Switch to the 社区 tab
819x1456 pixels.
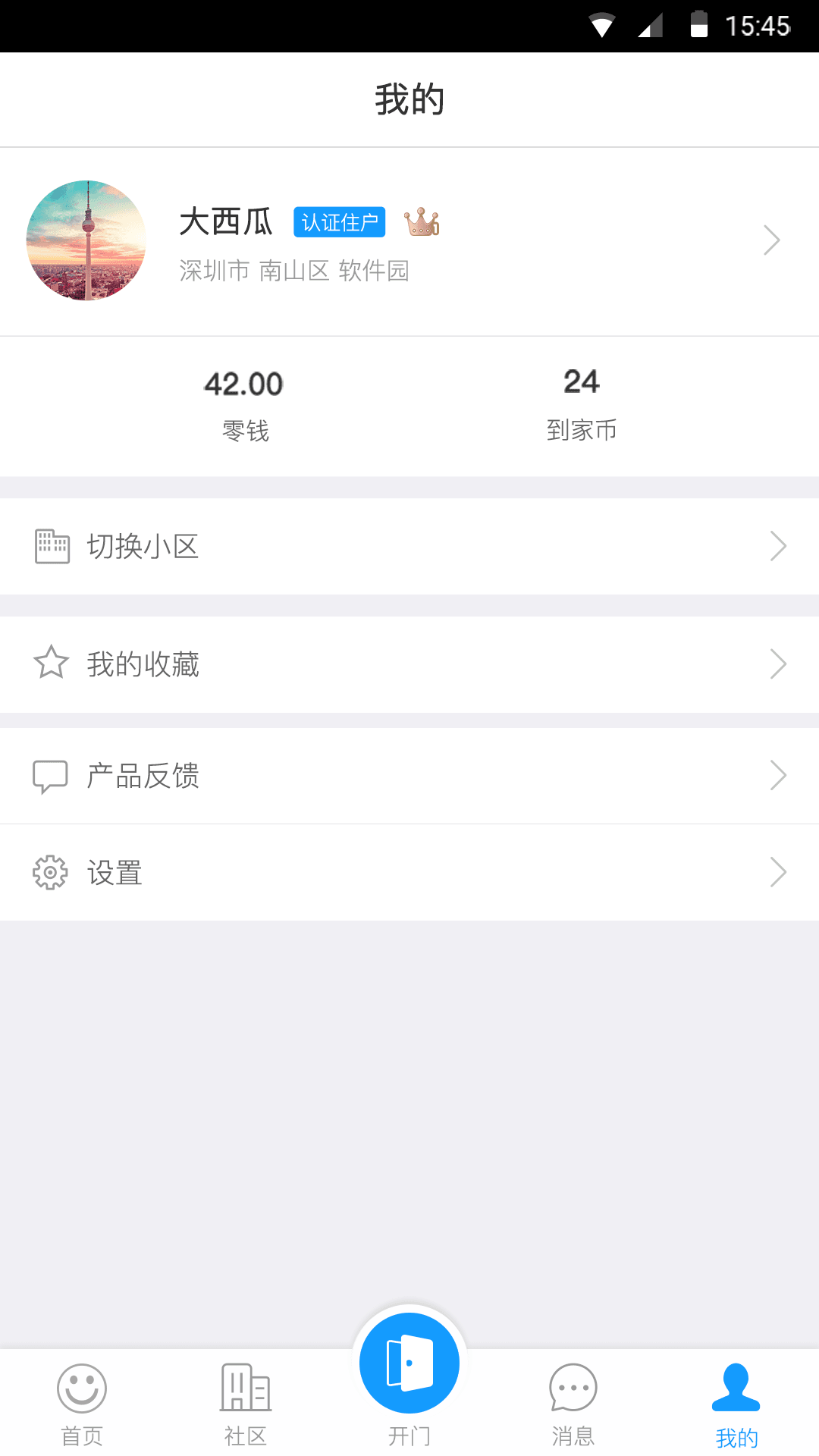pos(246,1403)
